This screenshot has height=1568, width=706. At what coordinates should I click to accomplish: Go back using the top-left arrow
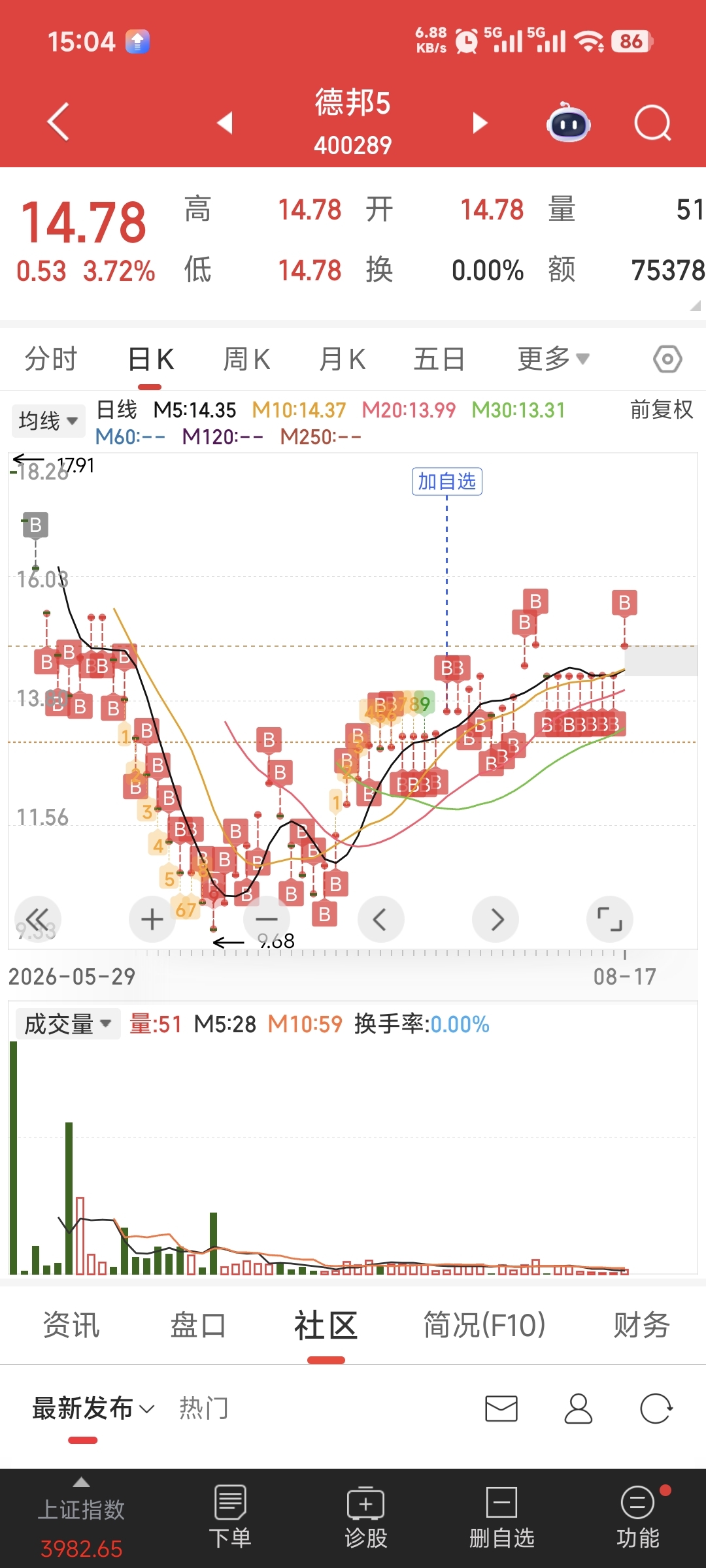coord(58,122)
